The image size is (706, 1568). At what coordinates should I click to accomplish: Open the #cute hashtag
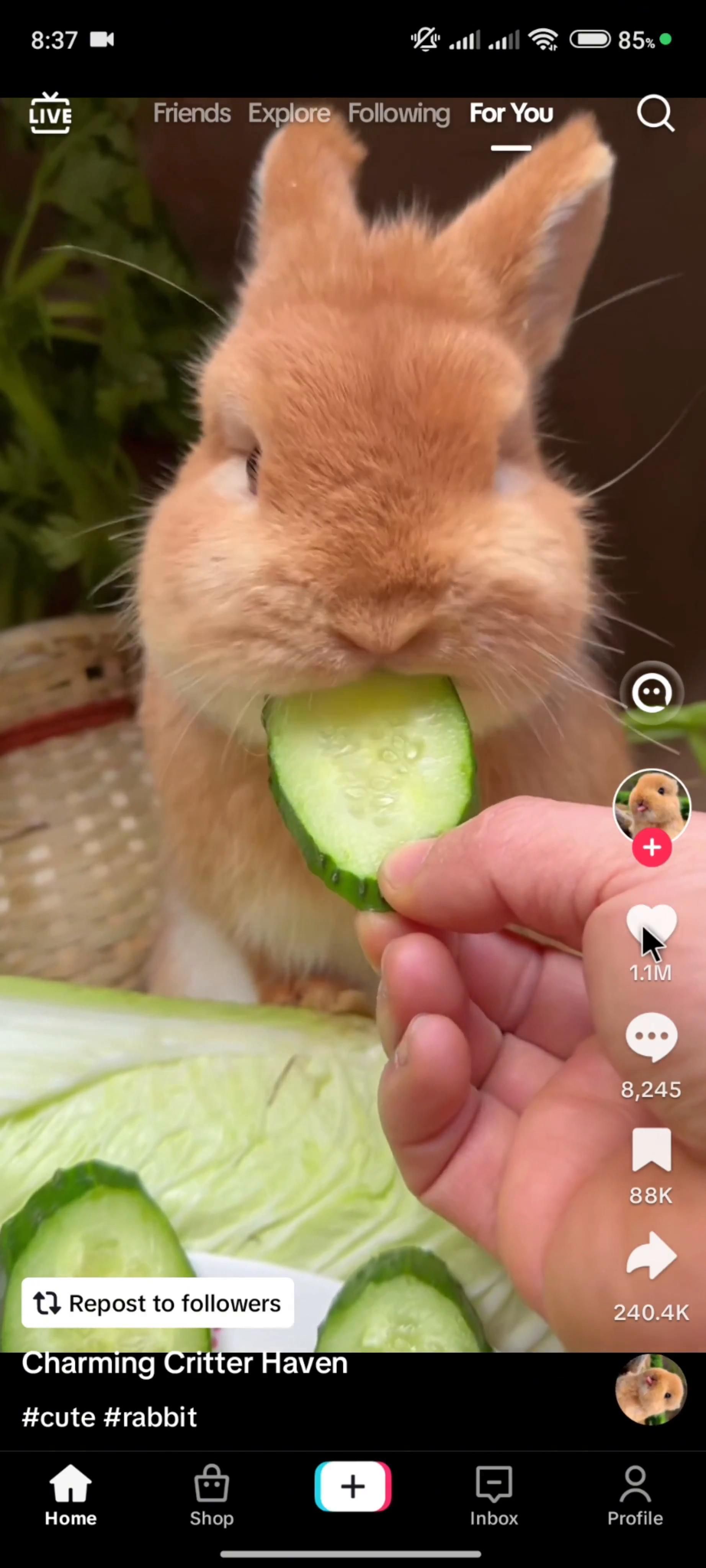pos(59,1418)
